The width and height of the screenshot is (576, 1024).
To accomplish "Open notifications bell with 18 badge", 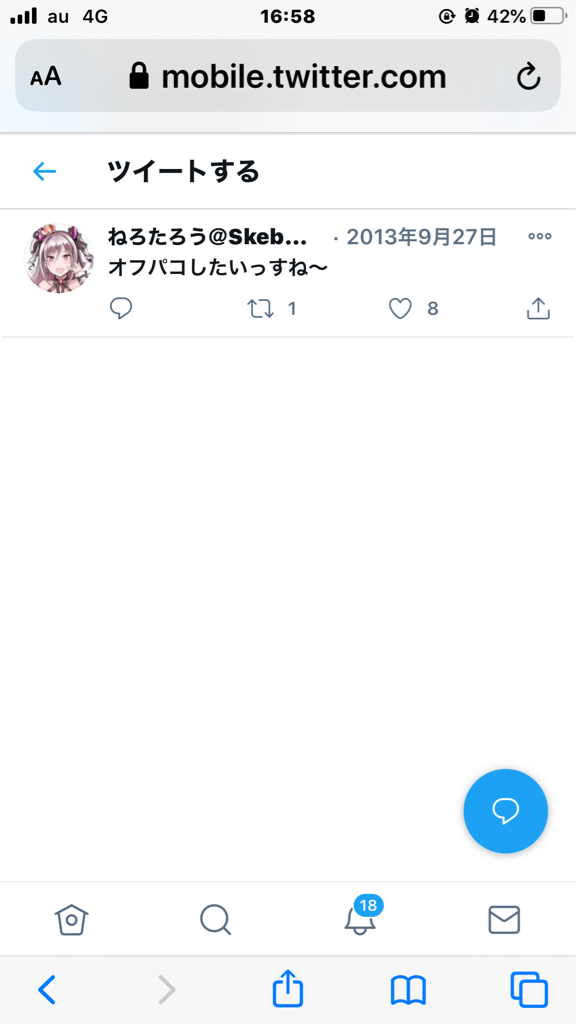I will coord(361,916).
